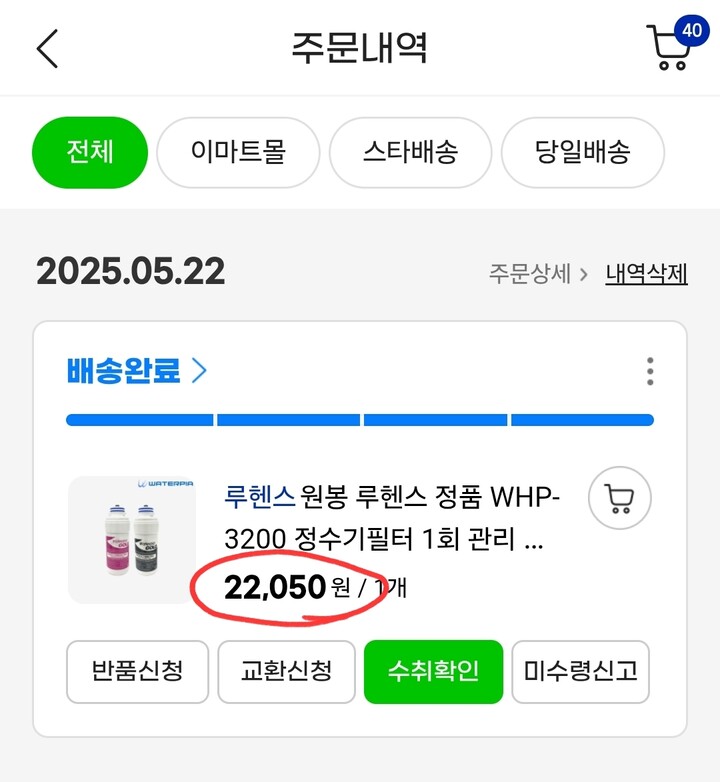Open the 배송완료 delivery status details

[x=131, y=369]
